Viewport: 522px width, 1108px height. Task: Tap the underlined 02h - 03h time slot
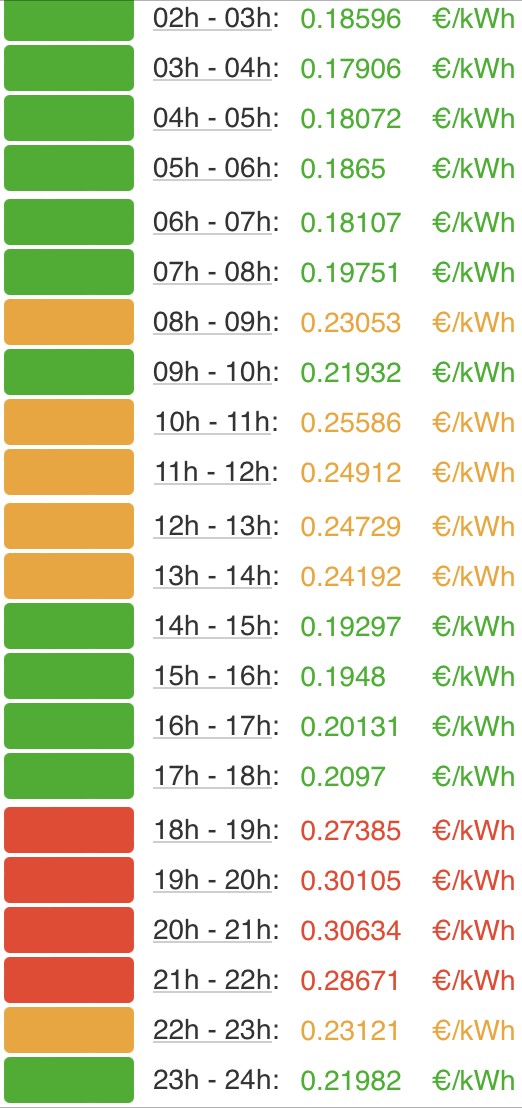pos(213,19)
